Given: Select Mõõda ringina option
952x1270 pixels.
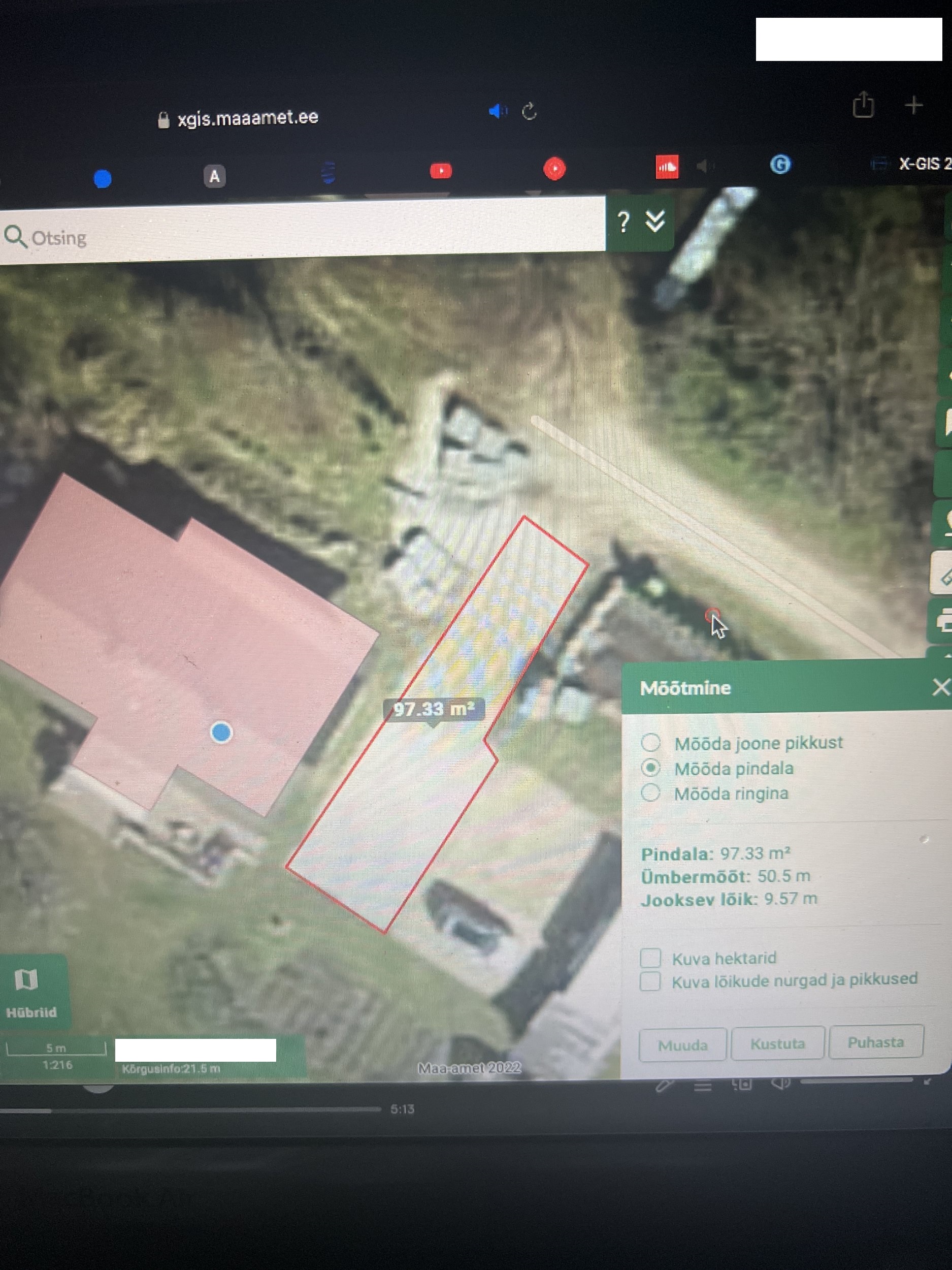Looking at the screenshot, I should pos(650,793).
